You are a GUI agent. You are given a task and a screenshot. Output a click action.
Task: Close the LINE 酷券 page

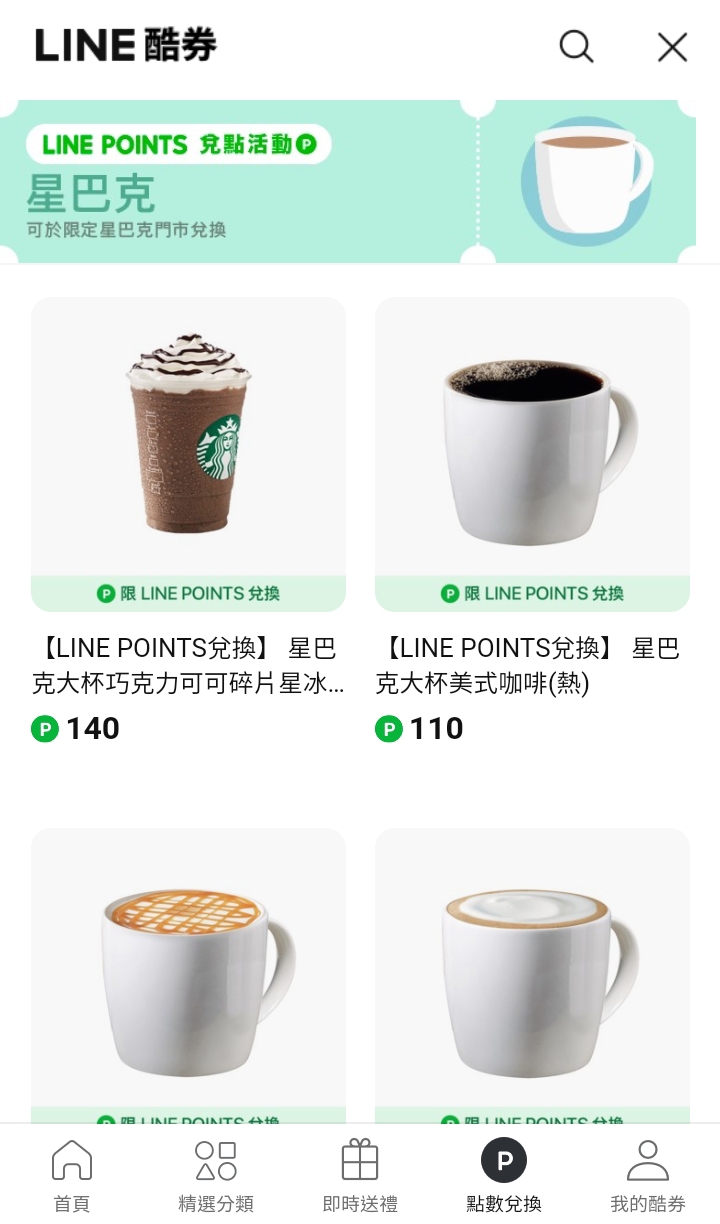672,46
